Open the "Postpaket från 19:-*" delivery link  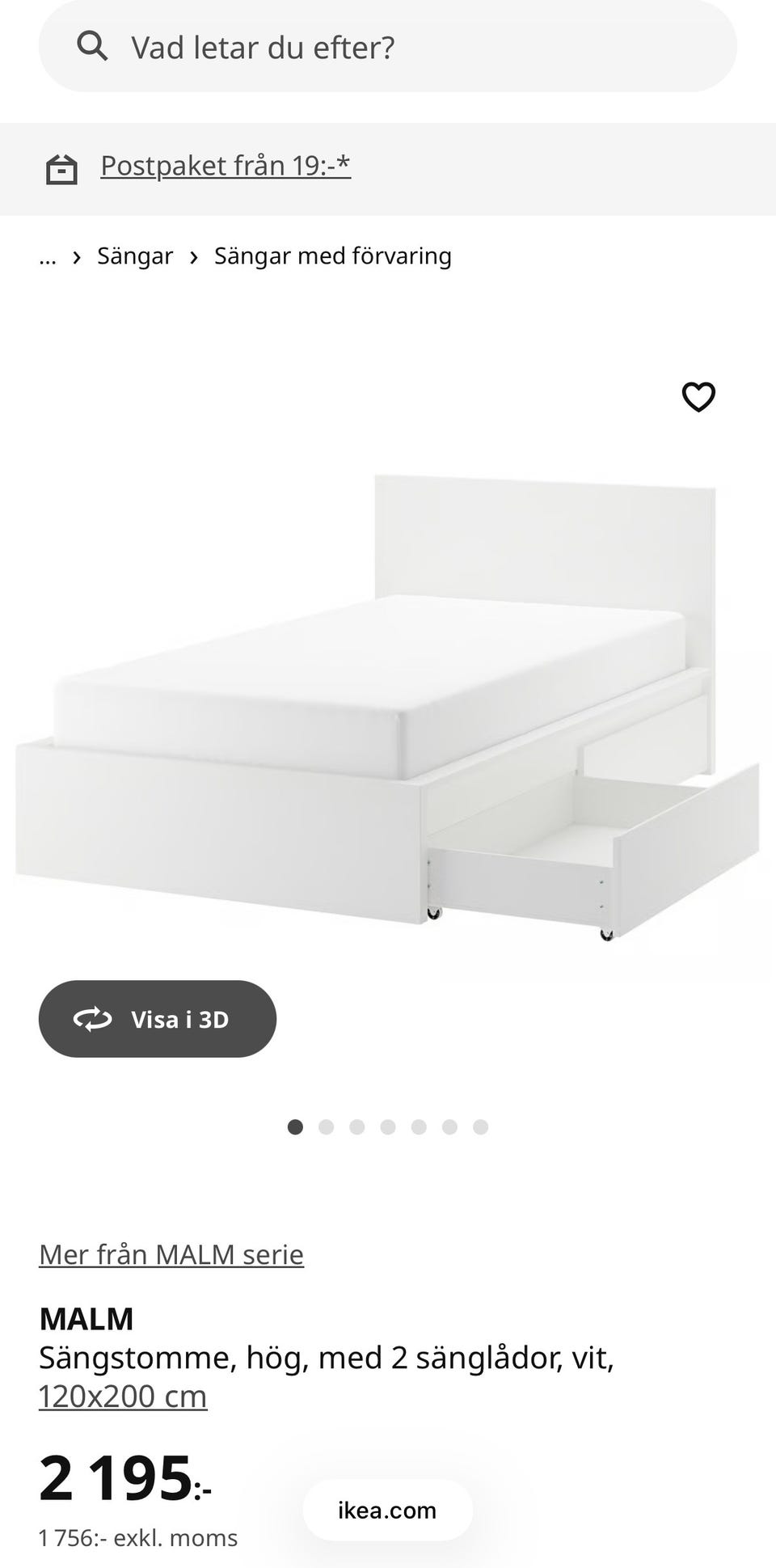click(x=226, y=166)
